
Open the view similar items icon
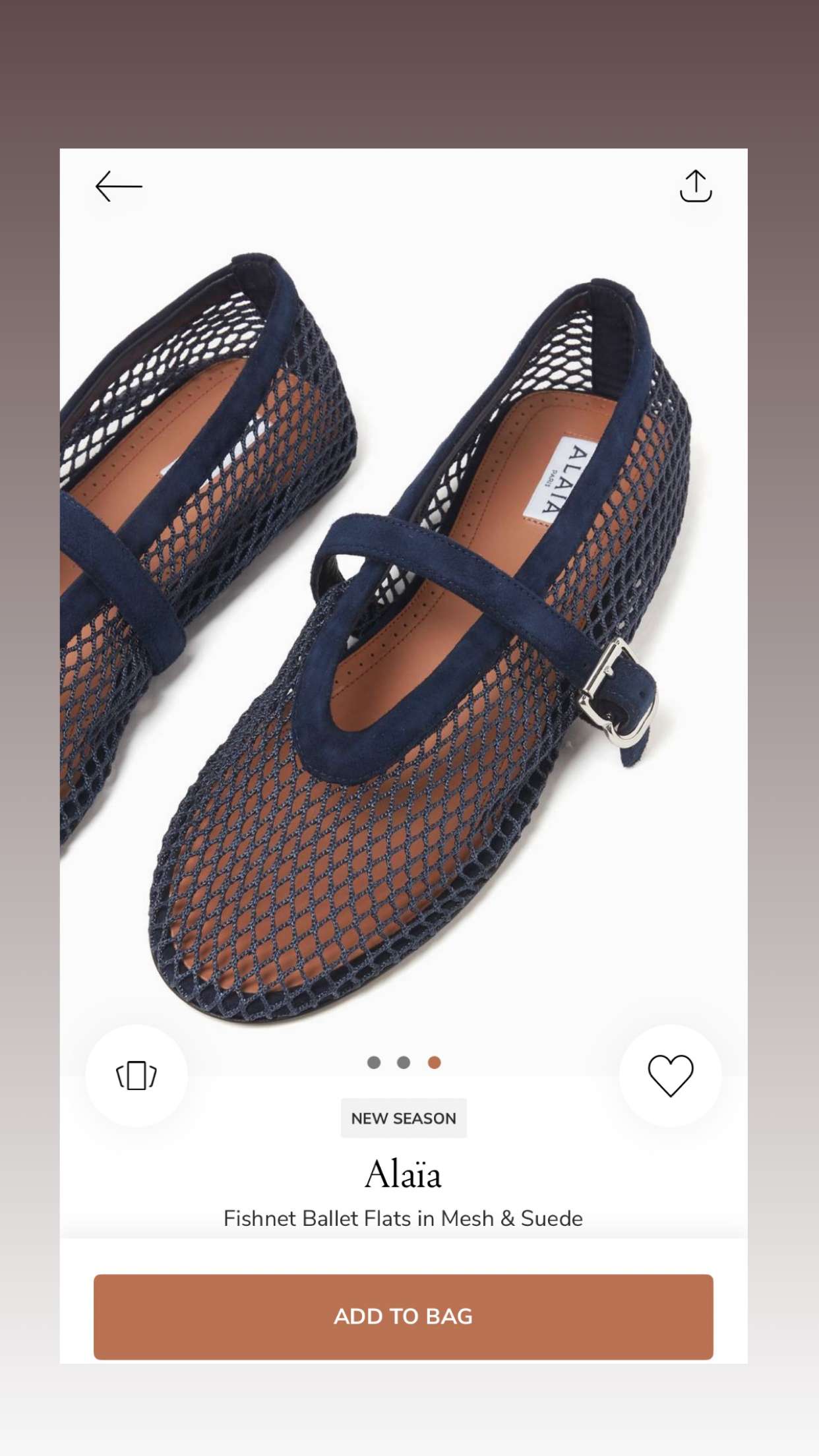click(x=136, y=1076)
